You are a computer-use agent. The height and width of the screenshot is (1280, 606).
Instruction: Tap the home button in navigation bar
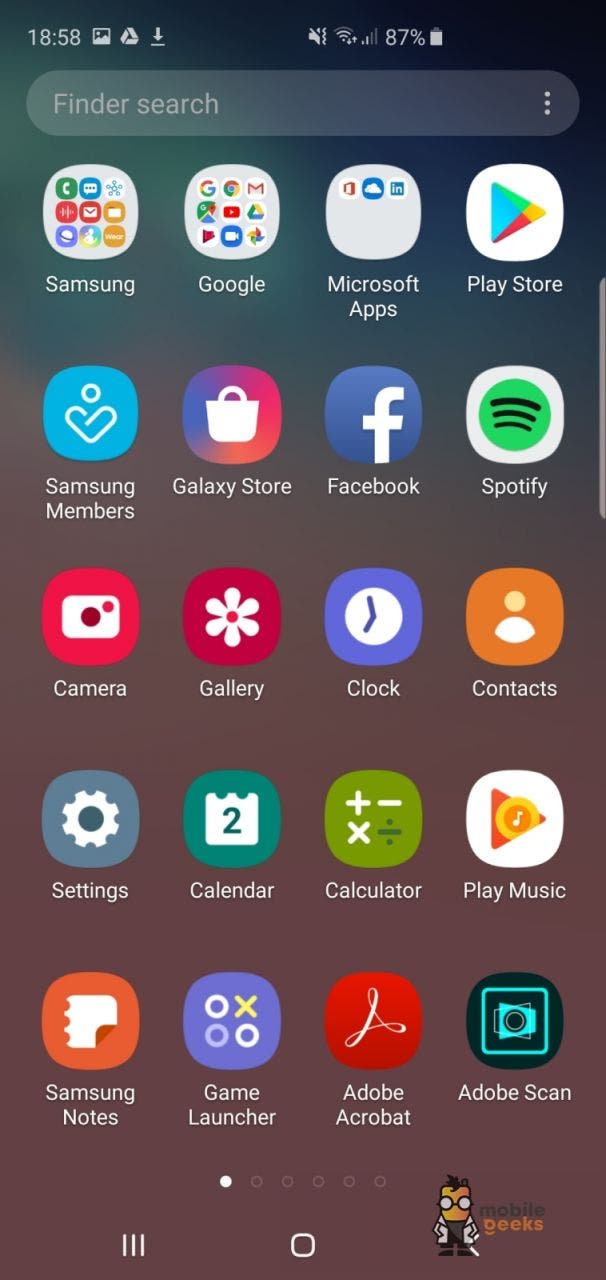[303, 1244]
